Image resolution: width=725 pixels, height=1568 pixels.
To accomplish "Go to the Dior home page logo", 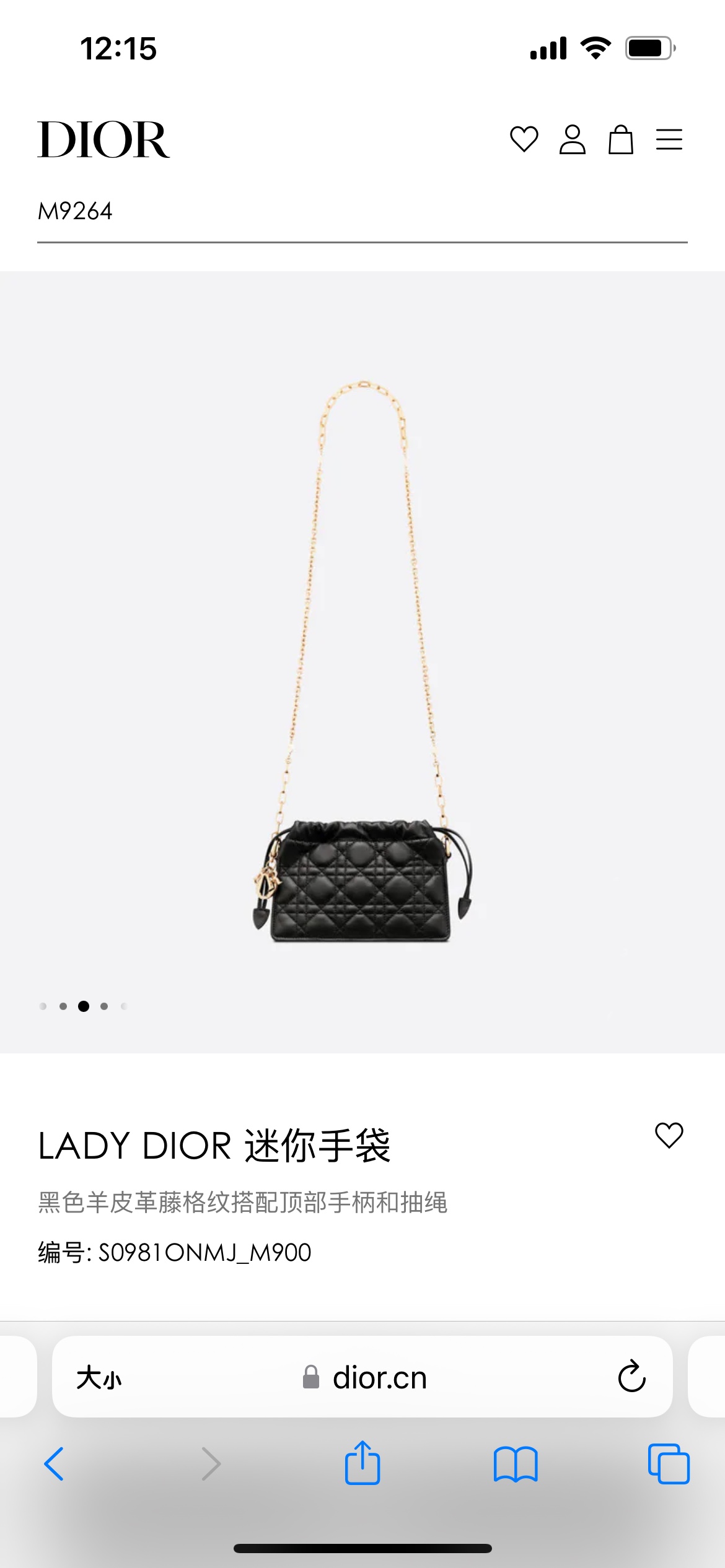I will [103, 139].
